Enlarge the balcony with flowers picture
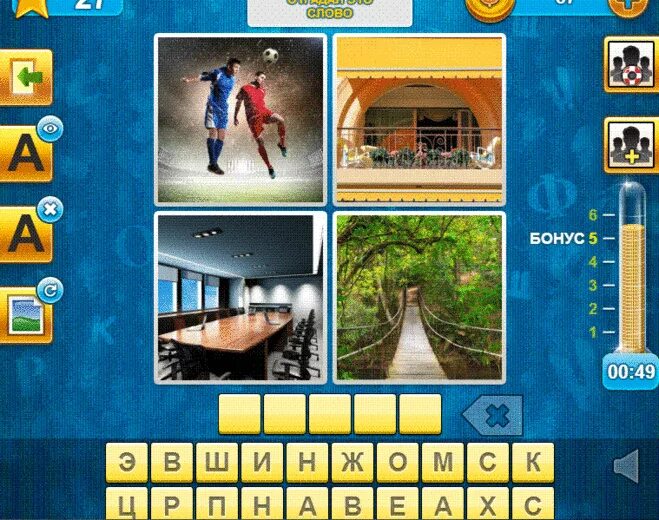 (x=419, y=120)
